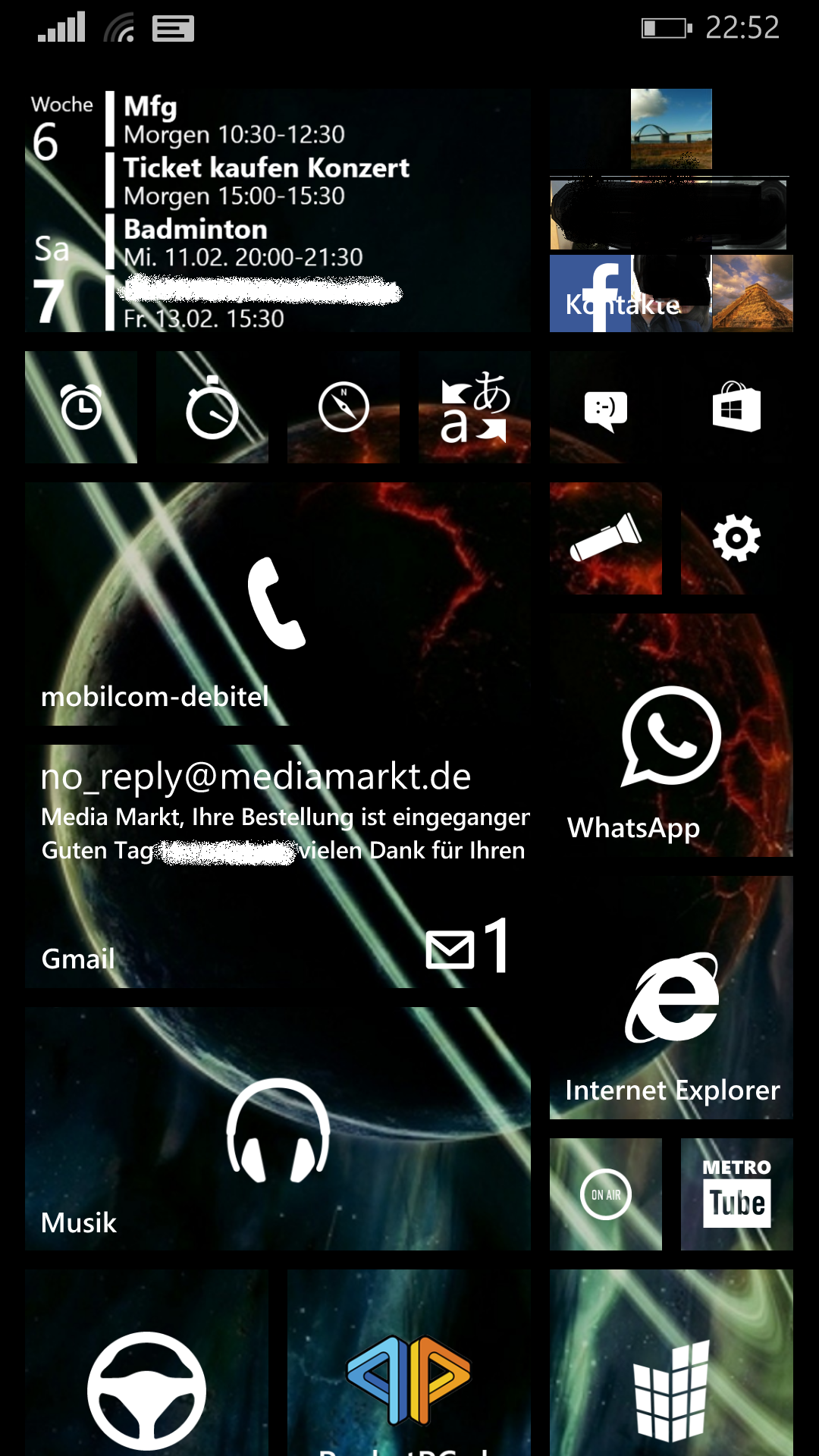Open the compass app tile
The image size is (819, 1456).
coord(344,407)
